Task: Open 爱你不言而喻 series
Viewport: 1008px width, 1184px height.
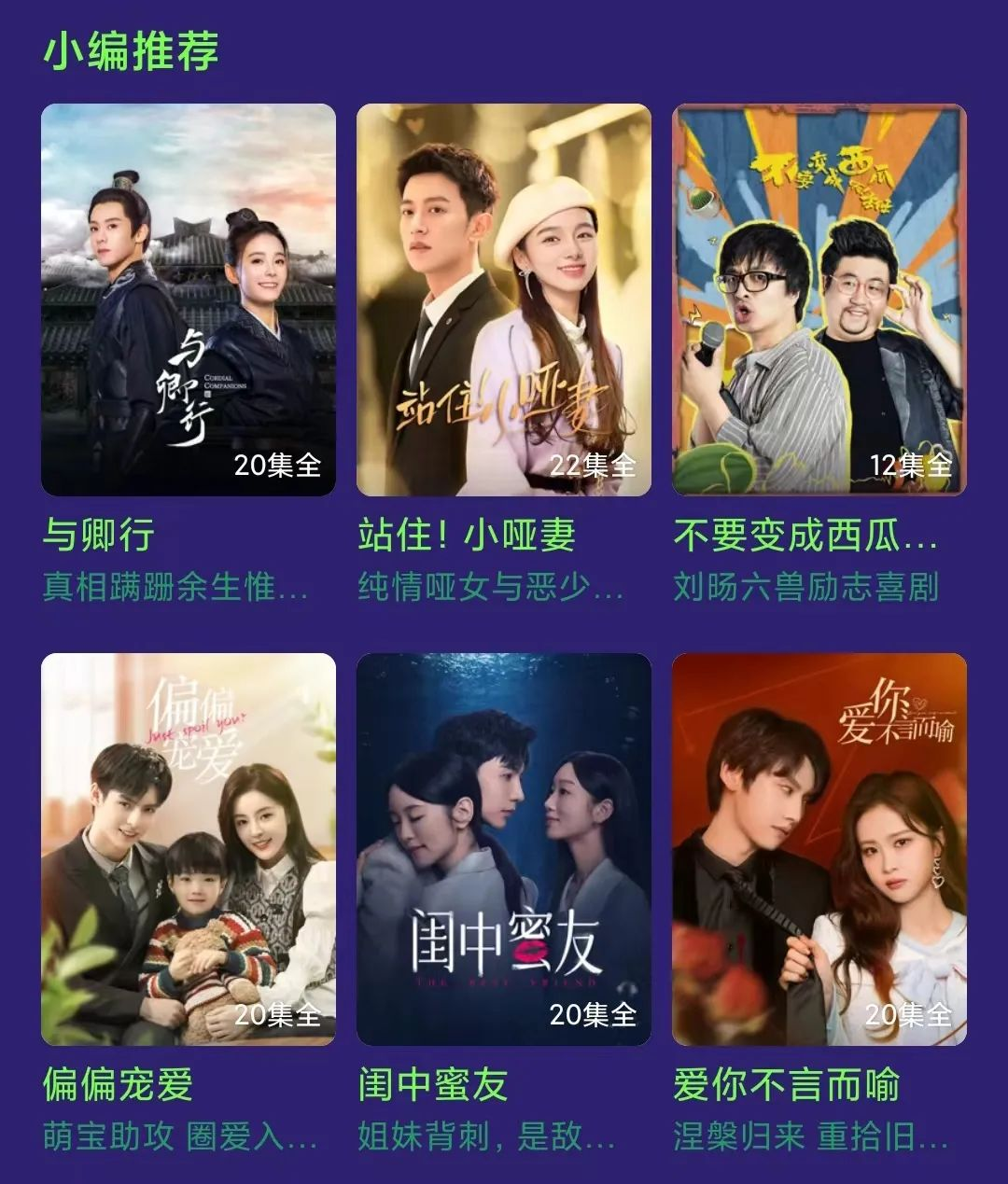Action: tap(819, 849)
